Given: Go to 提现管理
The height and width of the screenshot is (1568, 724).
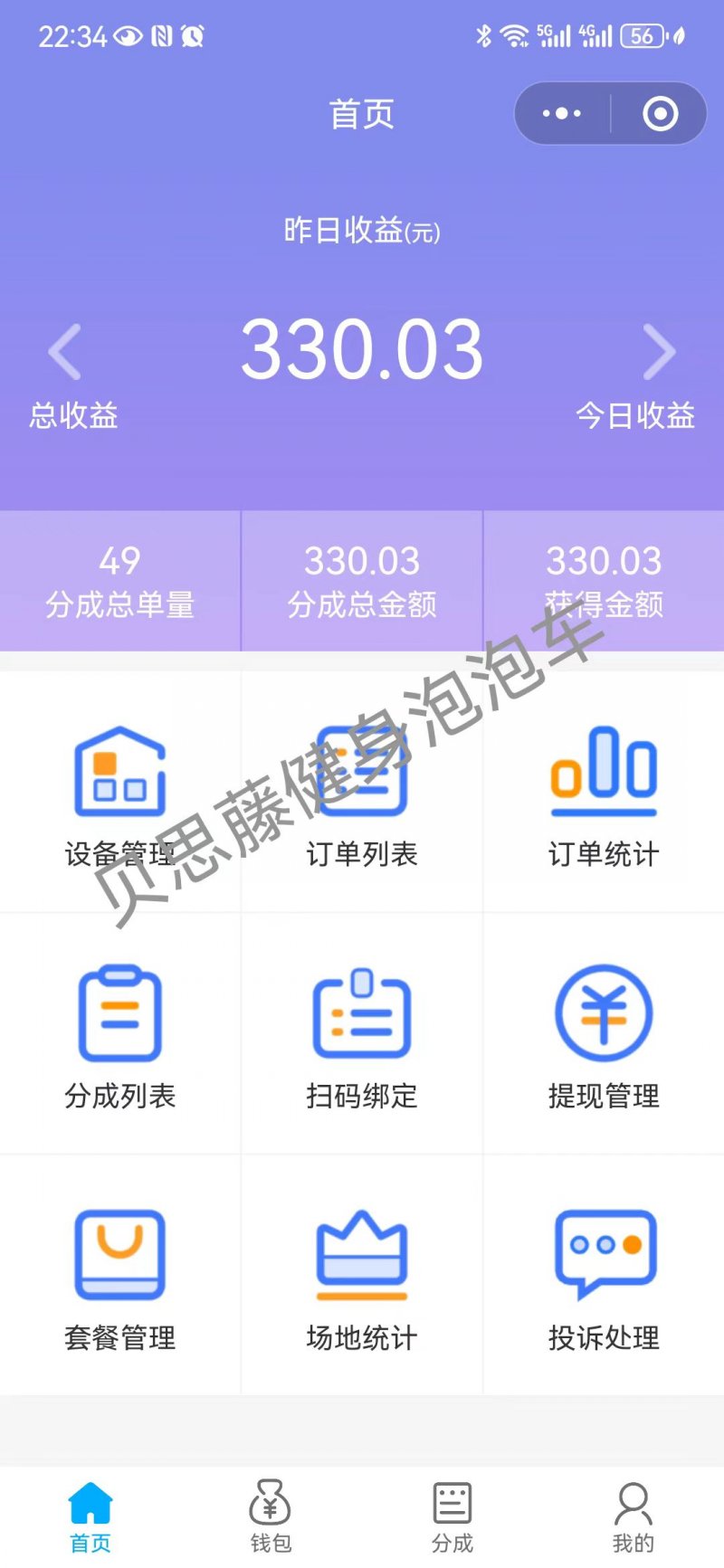Looking at the screenshot, I should click(604, 1035).
